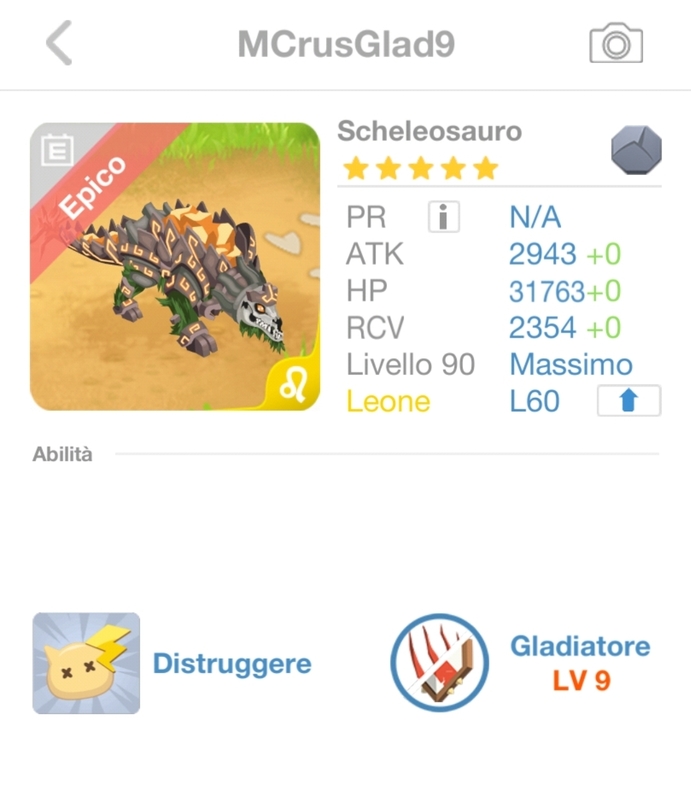
Task: Tap the camera screenshot icon
Action: tap(615, 44)
